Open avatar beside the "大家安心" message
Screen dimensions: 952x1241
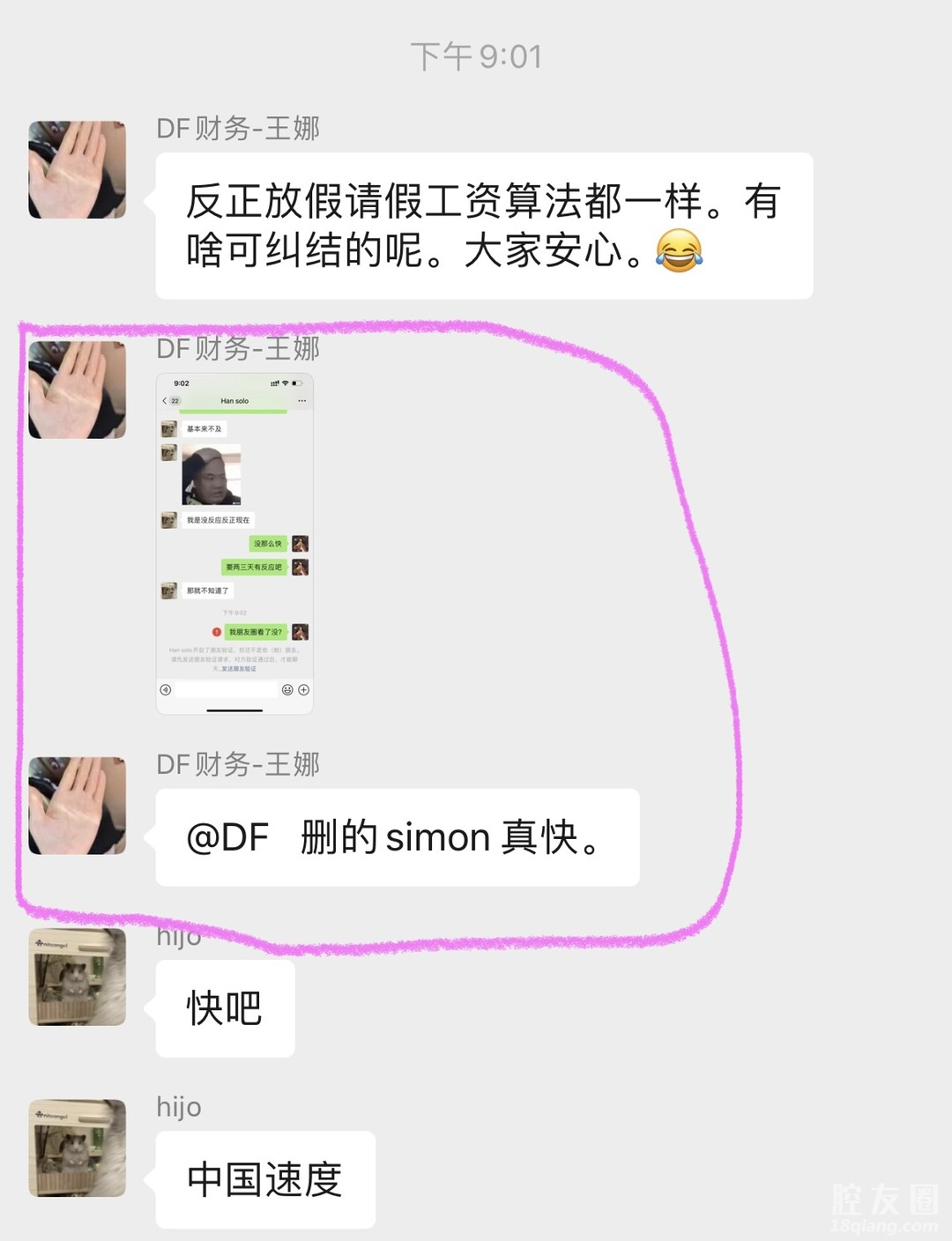pyautogui.click(x=78, y=170)
